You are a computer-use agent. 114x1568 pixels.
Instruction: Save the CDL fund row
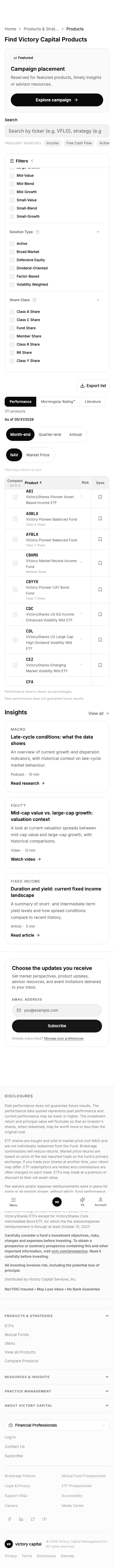[100, 640]
